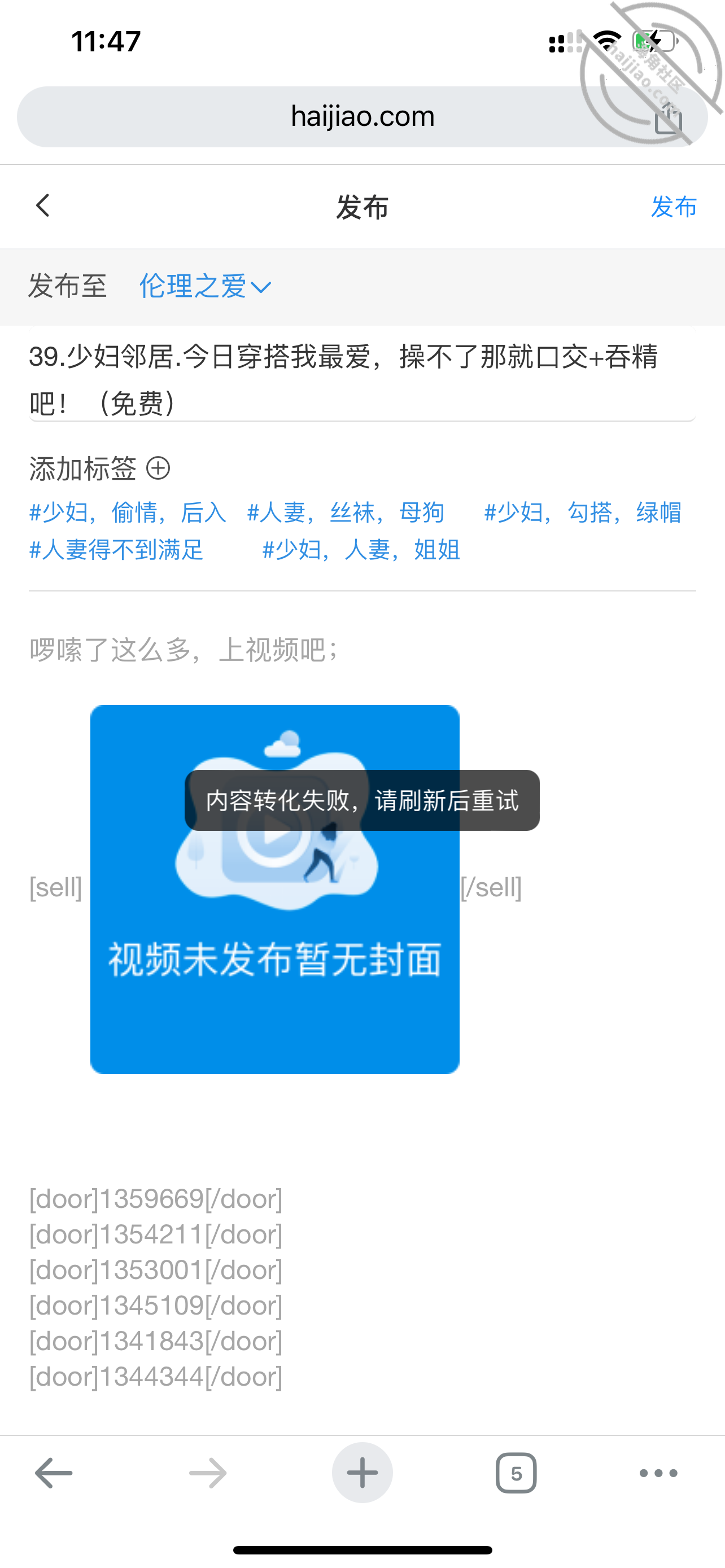Screen dimensions: 725x1568
Task: Tap the blue 发布 button to publish
Action: [673, 207]
